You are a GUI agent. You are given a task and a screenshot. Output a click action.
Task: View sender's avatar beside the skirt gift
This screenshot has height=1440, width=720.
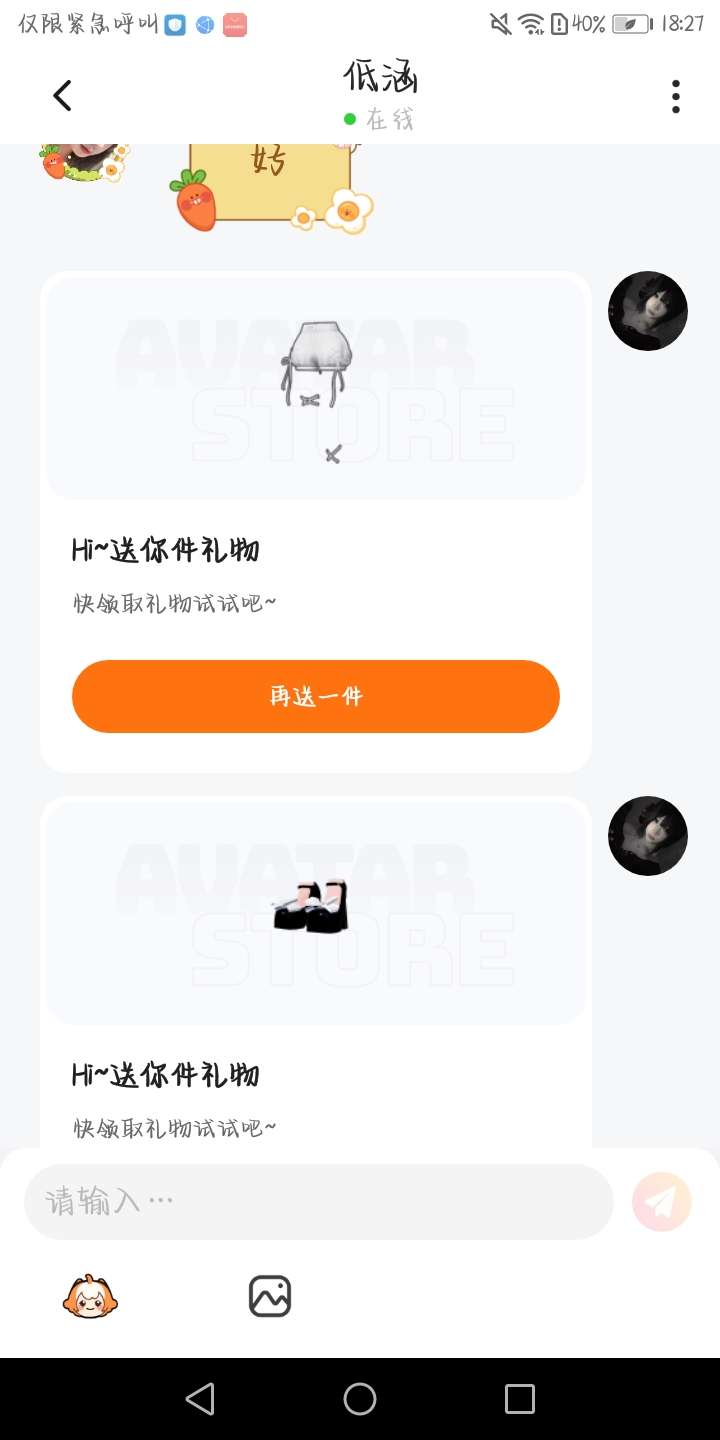click(x=648, y=311)
